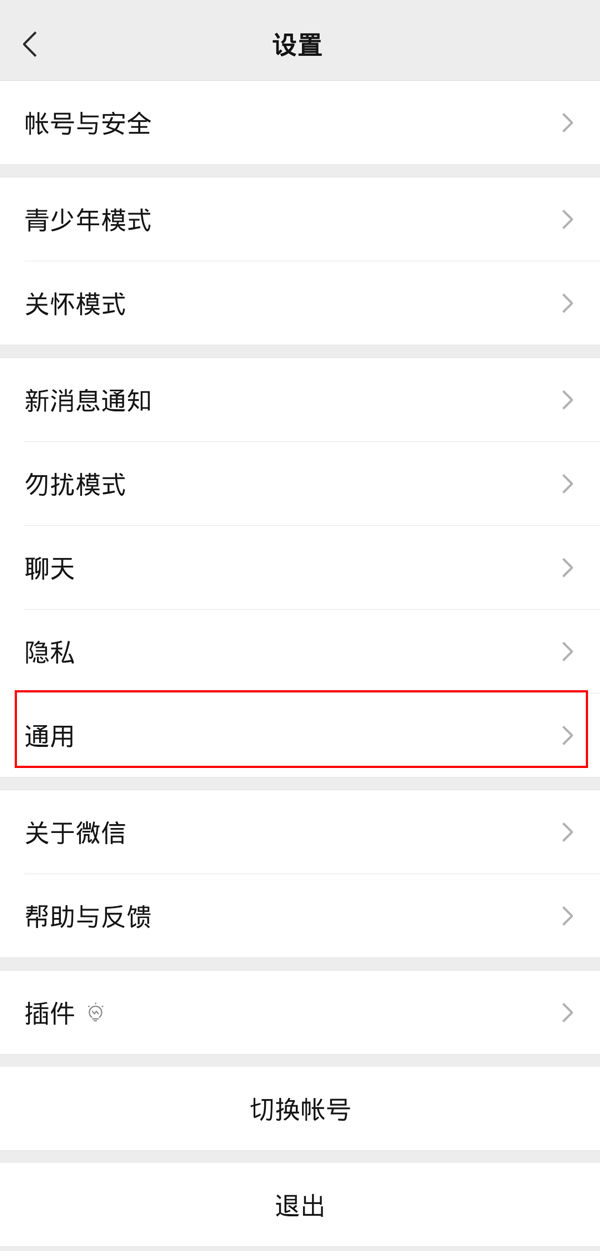Open 勿扰模式 settings
Screen dimensions: 600x1251
[300, 485]
